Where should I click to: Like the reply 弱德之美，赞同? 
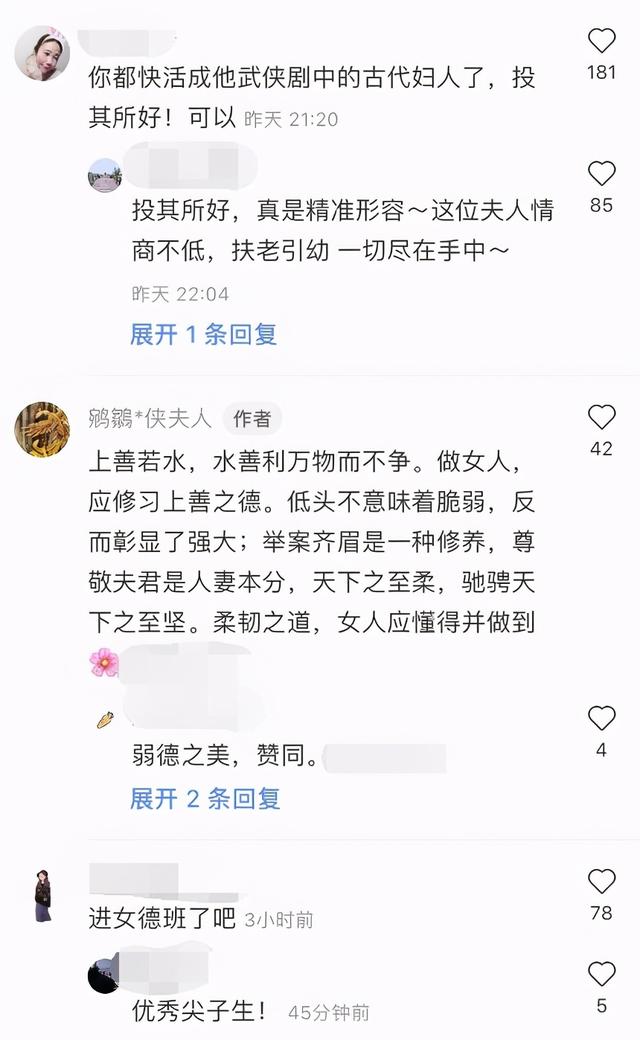click(x=601, y=718)
